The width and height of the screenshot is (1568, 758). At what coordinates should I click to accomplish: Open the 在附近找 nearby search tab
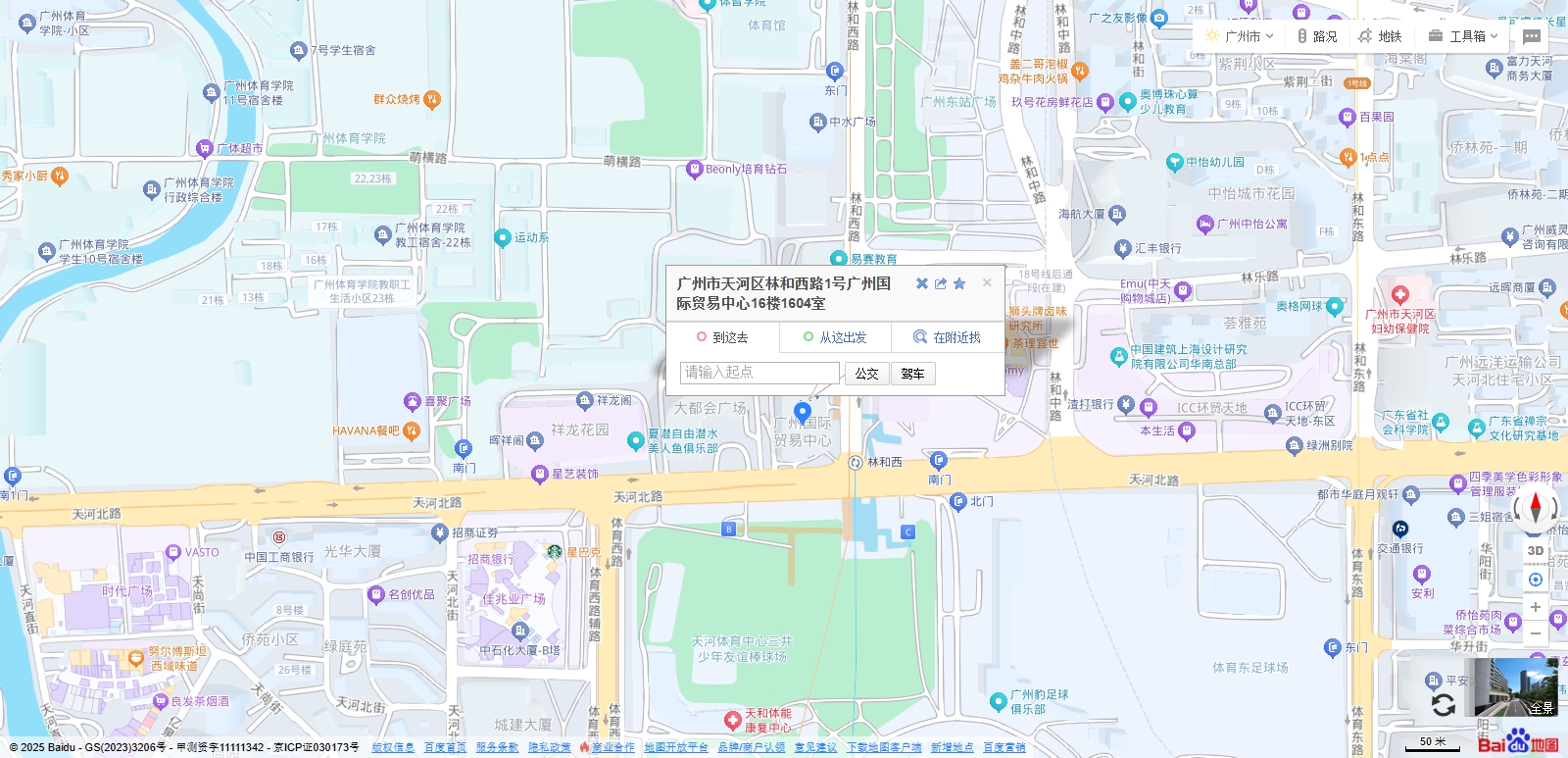click(948, 337)
